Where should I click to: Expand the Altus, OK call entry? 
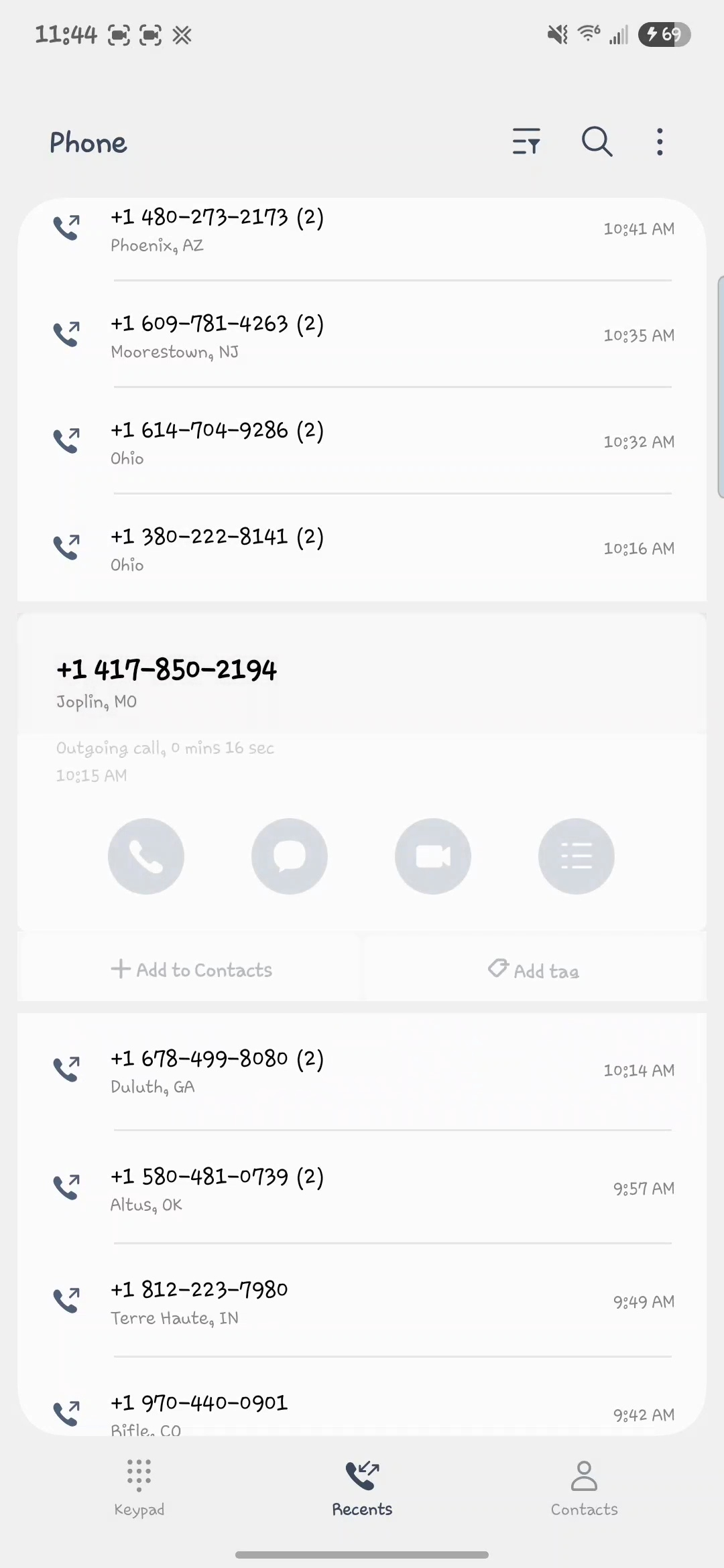tap(362, 1189)
